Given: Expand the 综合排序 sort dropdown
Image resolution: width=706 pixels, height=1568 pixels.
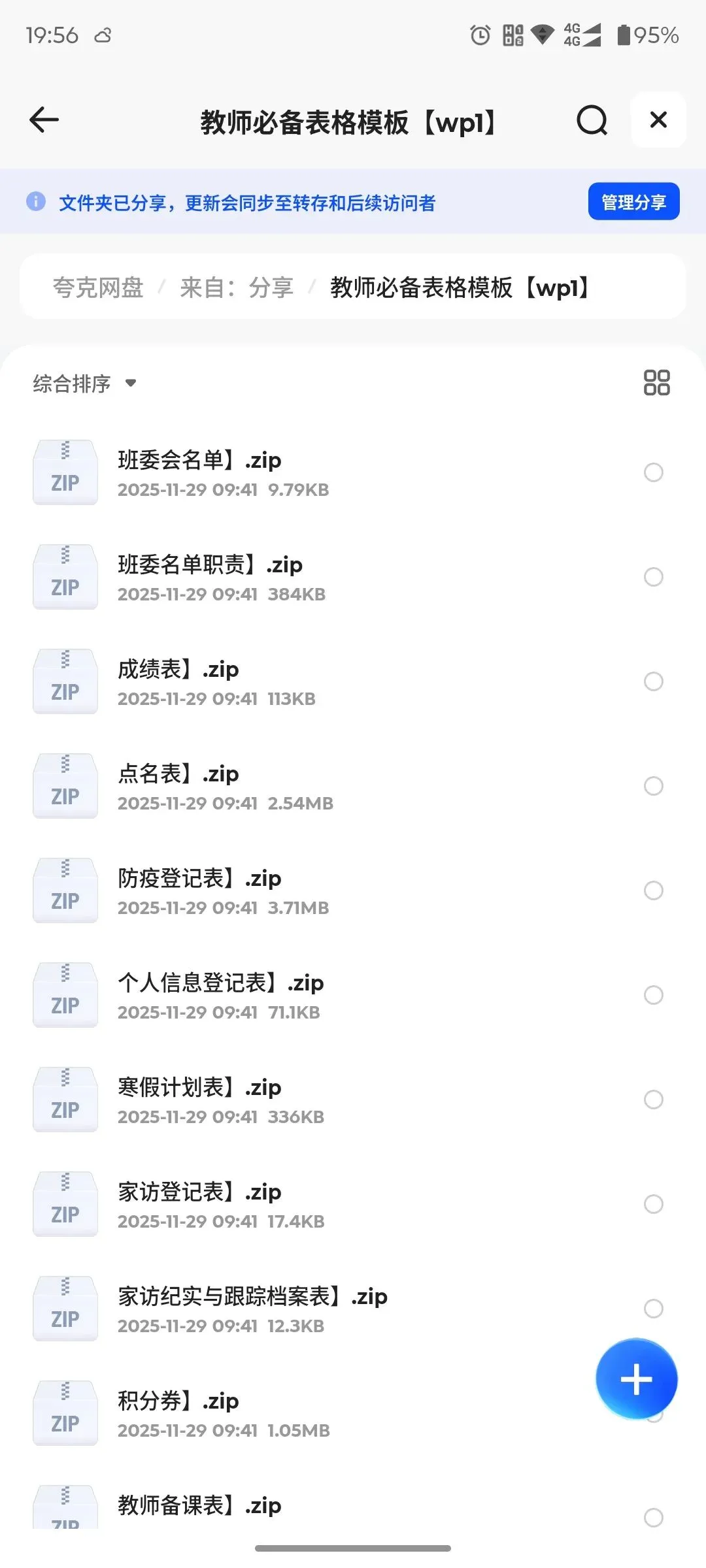Looking at the screenshot, I should pyautogui.click(x=85, y=384).
